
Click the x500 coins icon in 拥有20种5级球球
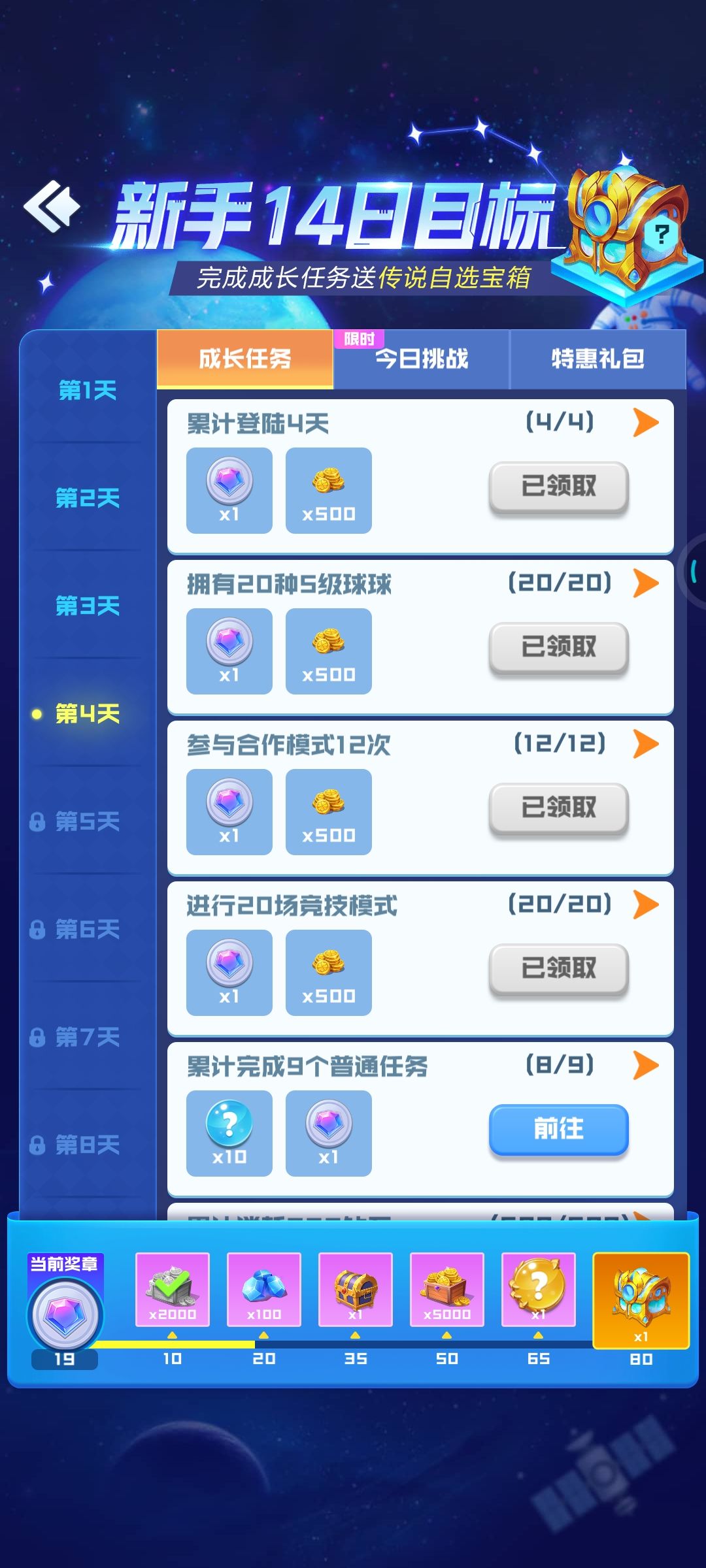[328, 651]
